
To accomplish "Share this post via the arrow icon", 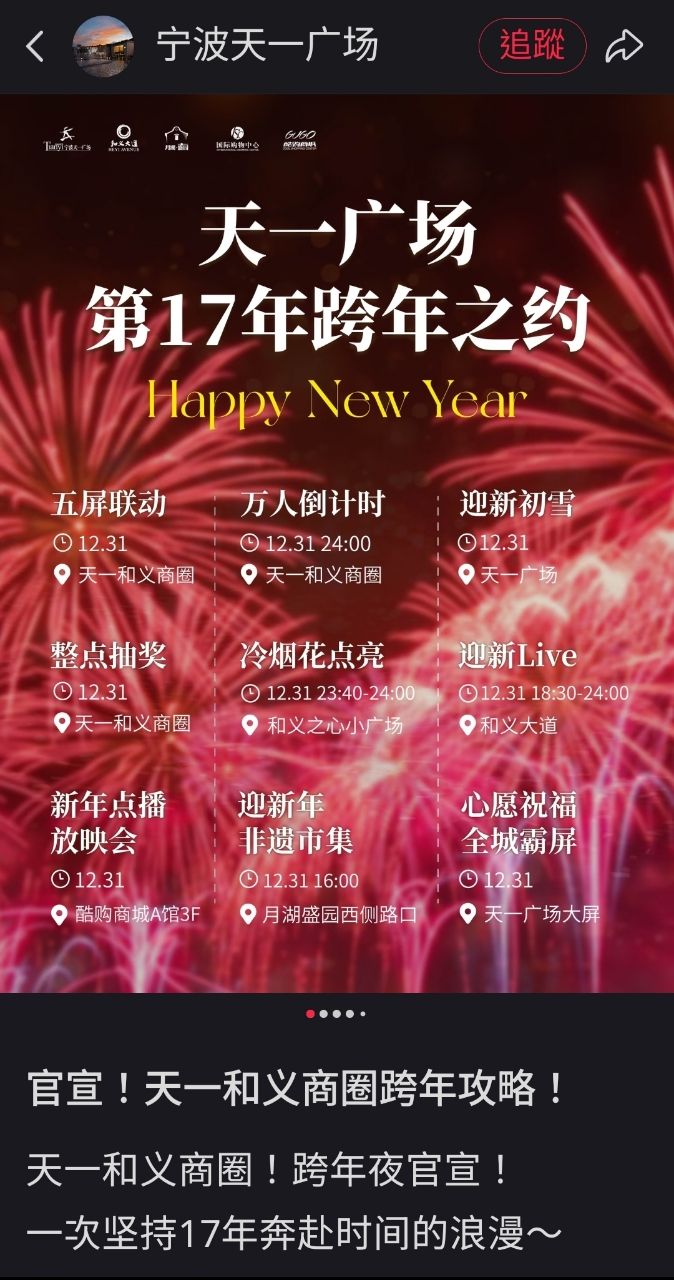I will click(x=624, y=46).
